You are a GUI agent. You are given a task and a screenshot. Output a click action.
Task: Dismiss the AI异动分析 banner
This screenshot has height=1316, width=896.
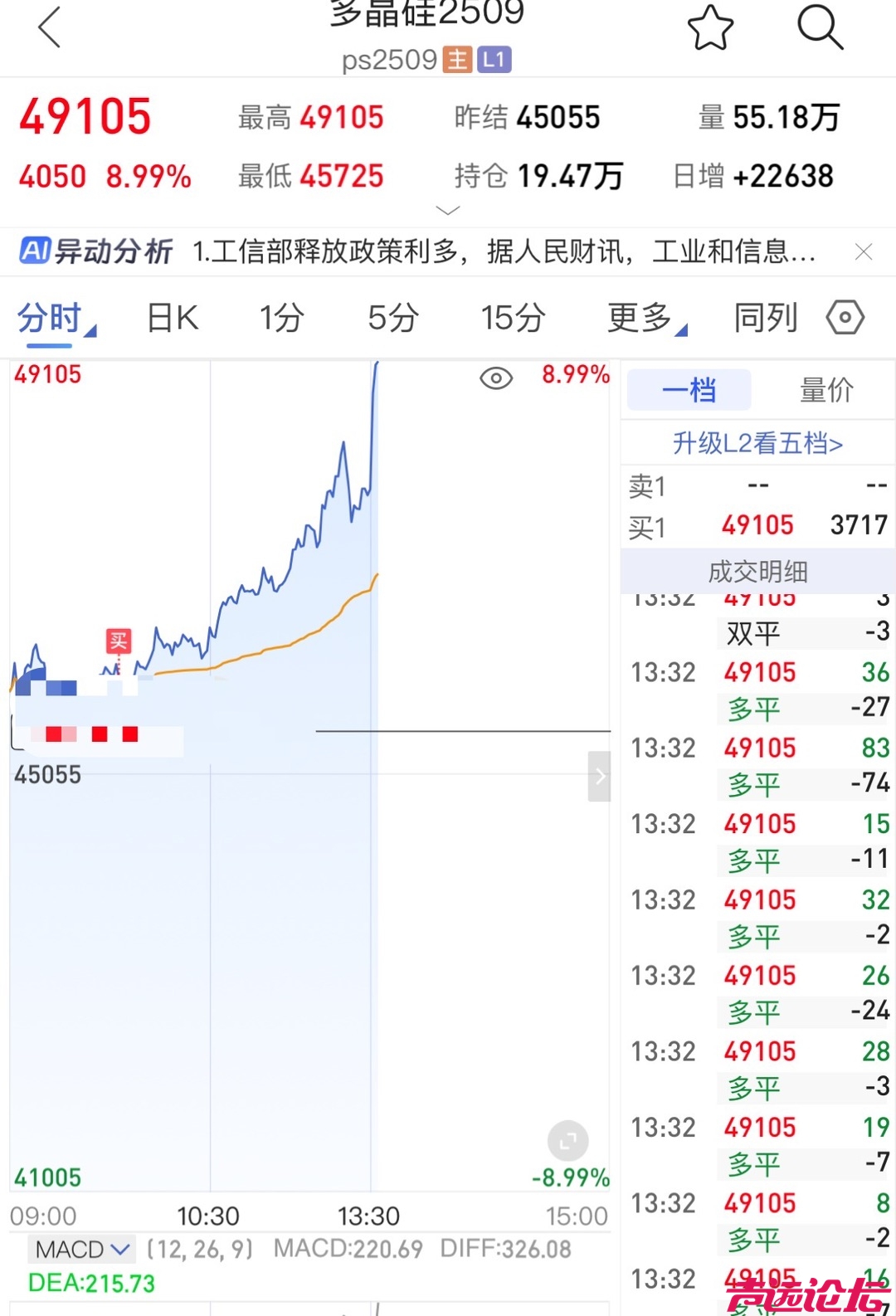[864, 251]
